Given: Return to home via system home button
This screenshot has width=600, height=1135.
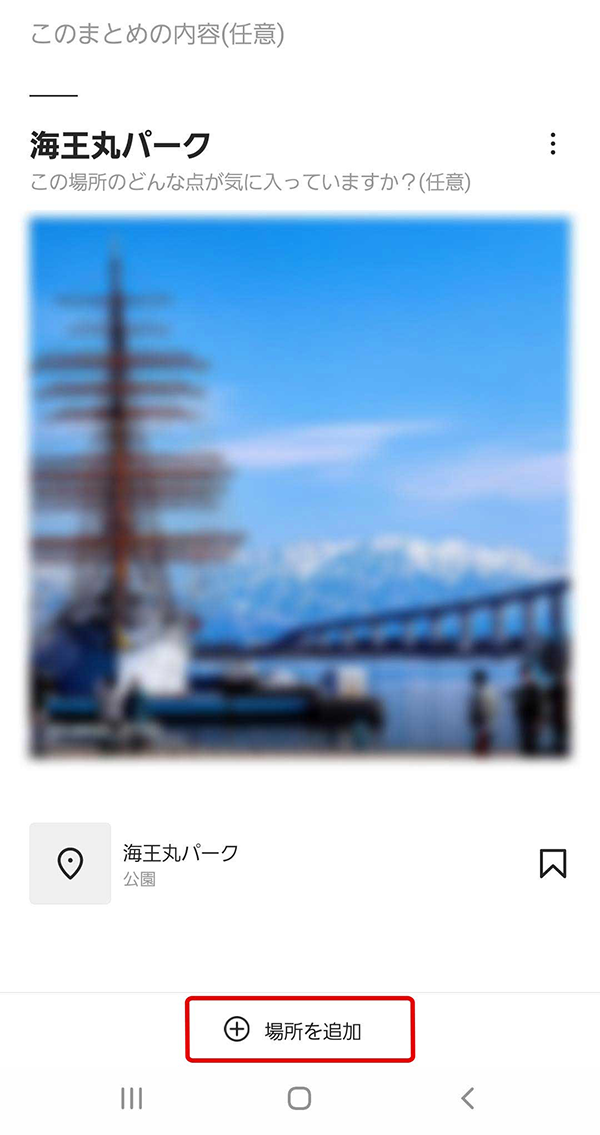Looking at the screenshot, I should (299, 1098).
